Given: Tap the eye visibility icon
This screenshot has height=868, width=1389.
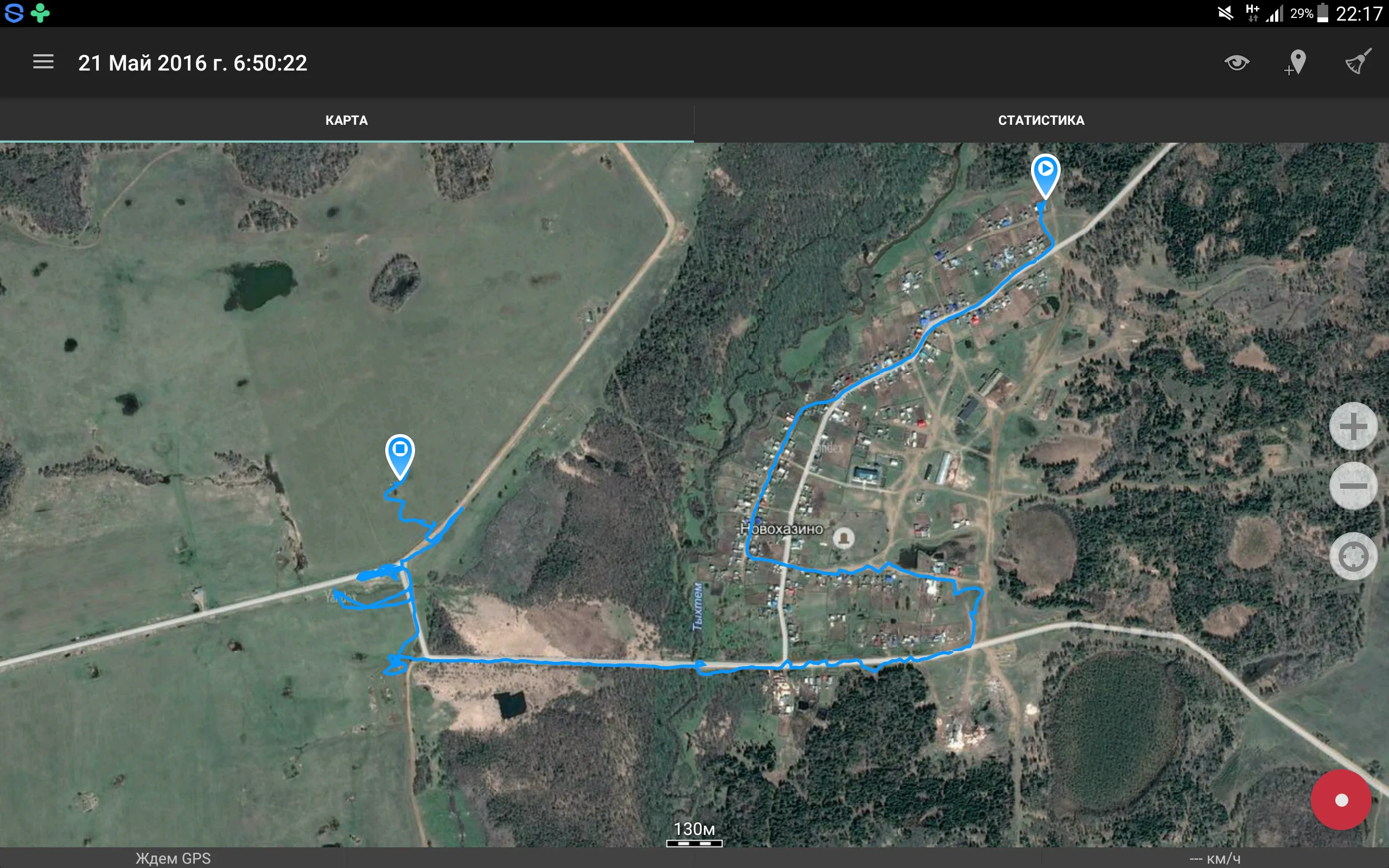Looking at the screenshot, I should pos(1237,62).
